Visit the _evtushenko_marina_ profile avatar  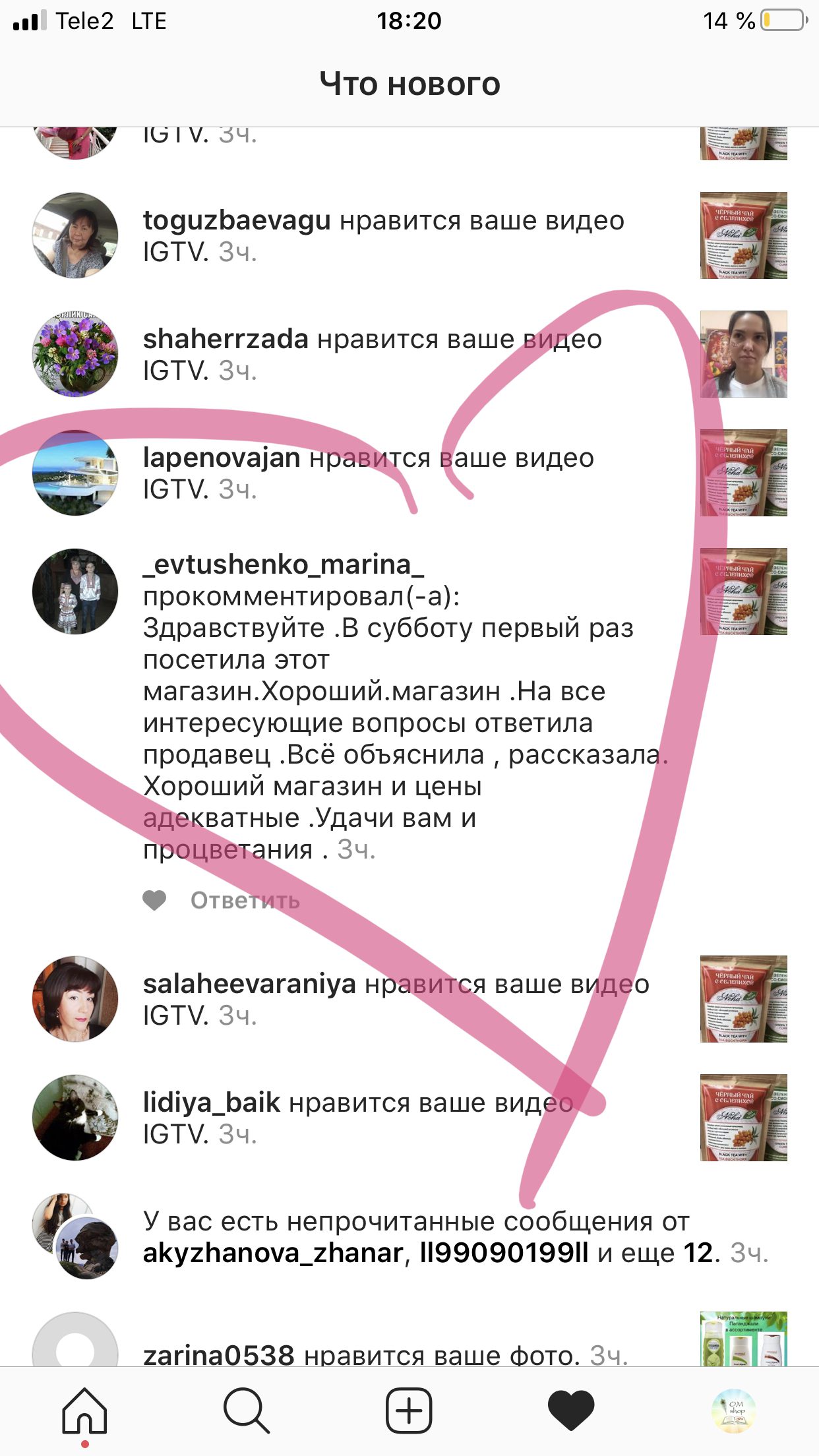click(75, 591)
